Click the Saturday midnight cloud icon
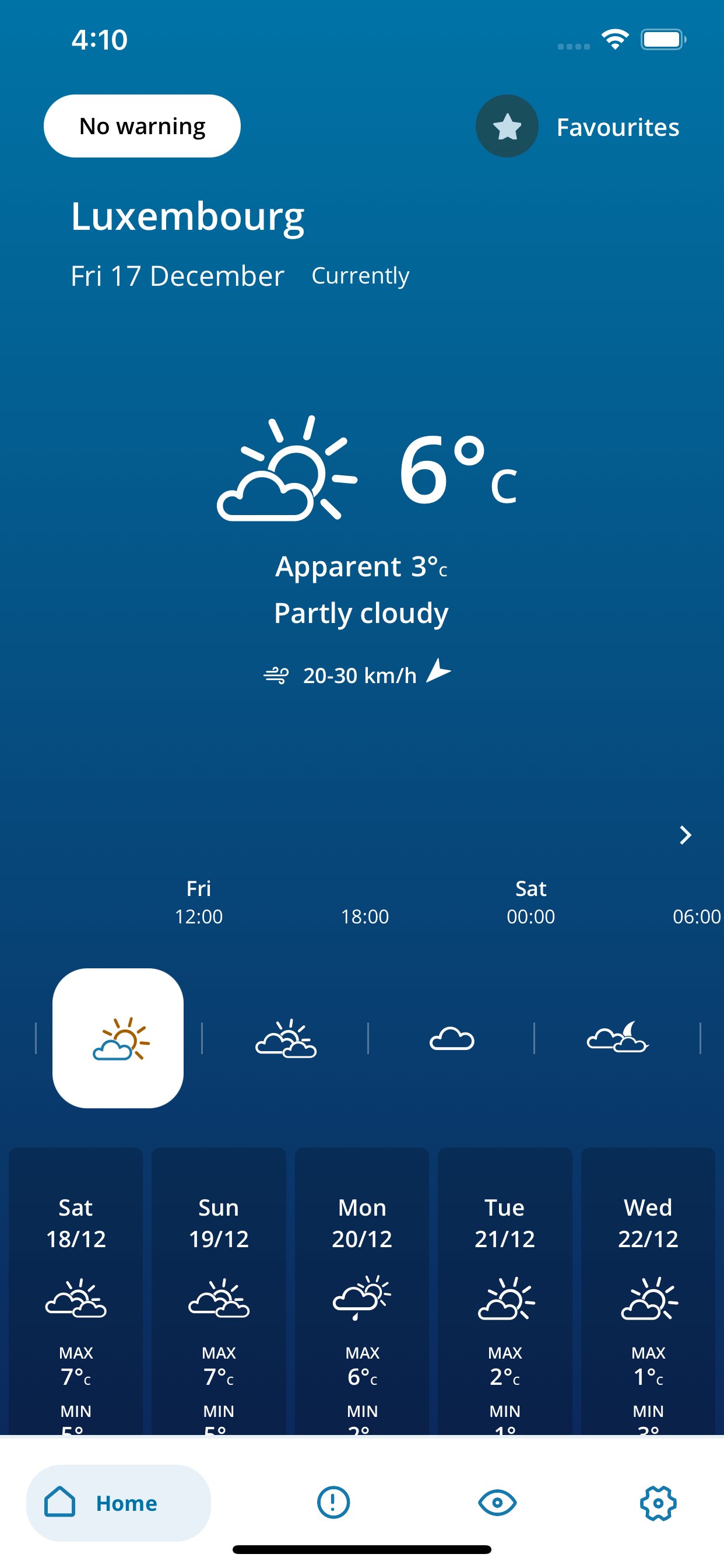 click(x=451, y=1039)
